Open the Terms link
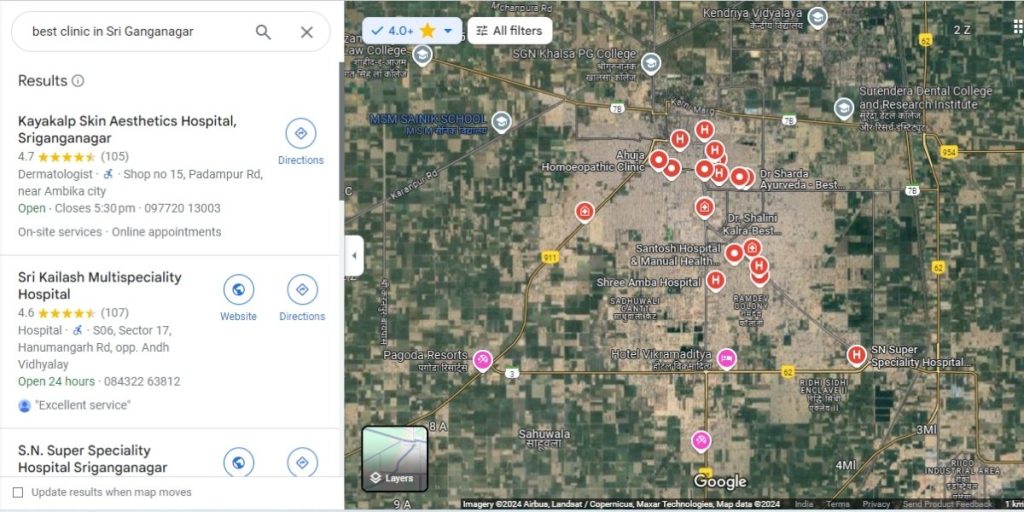The height and width of the screenshot is (512, 1024). [837, 504]
